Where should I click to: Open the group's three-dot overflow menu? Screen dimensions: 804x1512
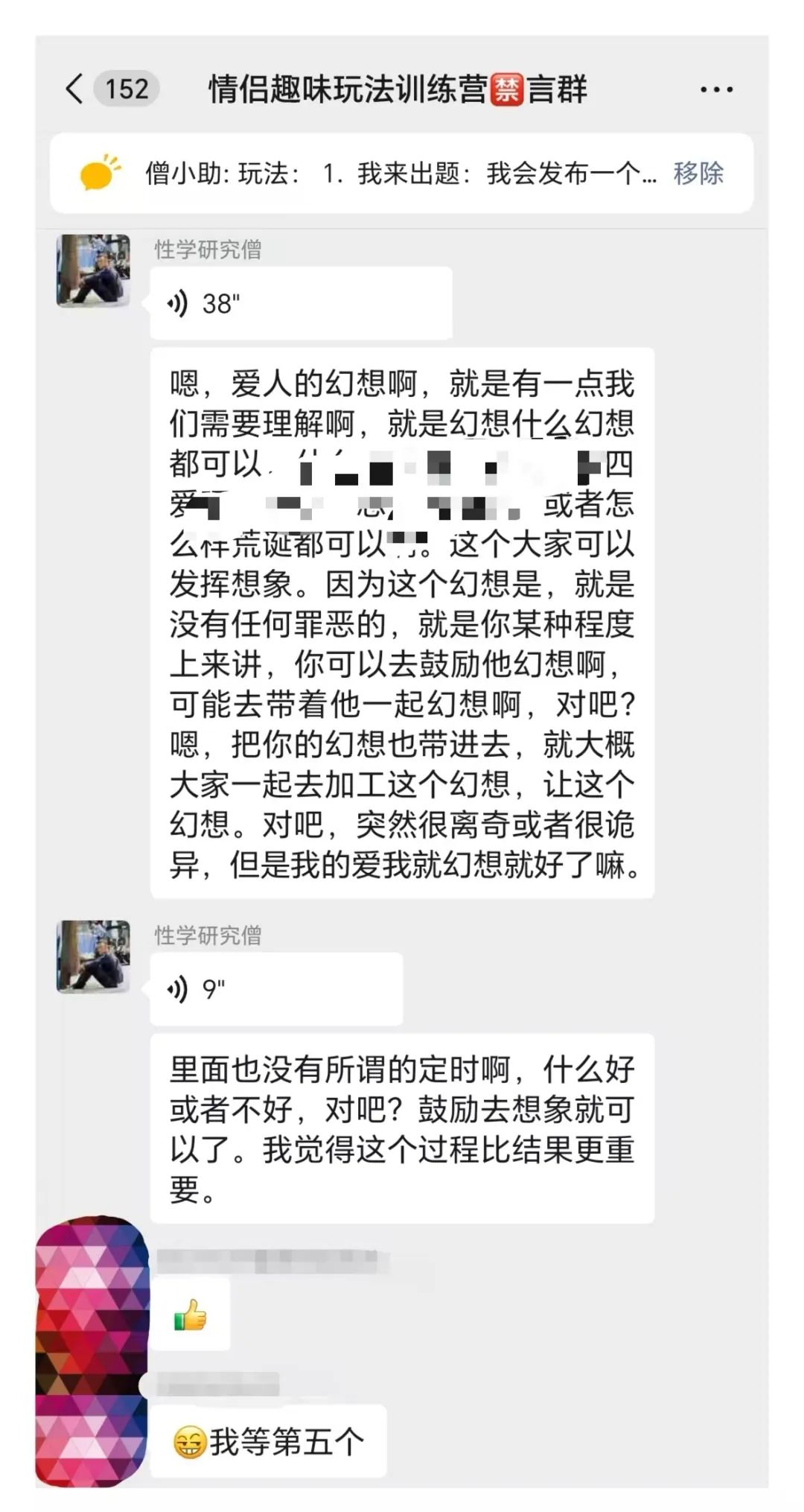tap(715, 90)
